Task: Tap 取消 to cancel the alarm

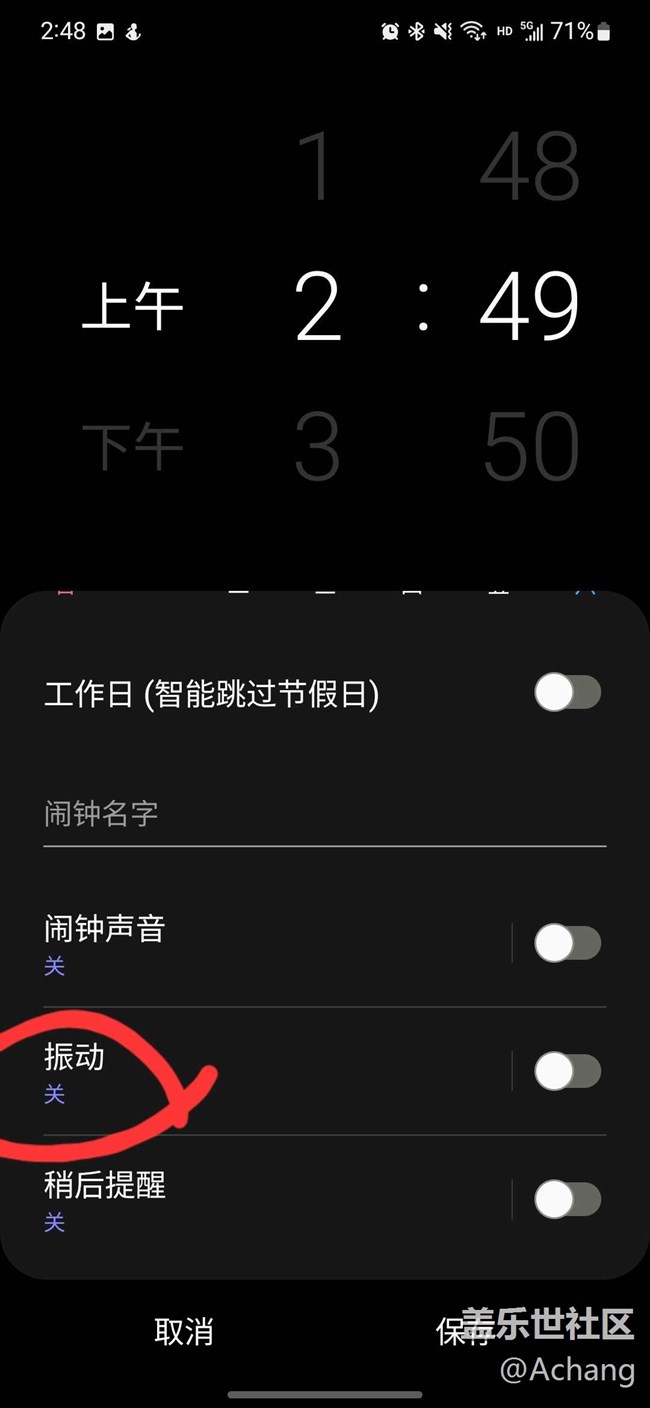Action: click(184, 1331)
